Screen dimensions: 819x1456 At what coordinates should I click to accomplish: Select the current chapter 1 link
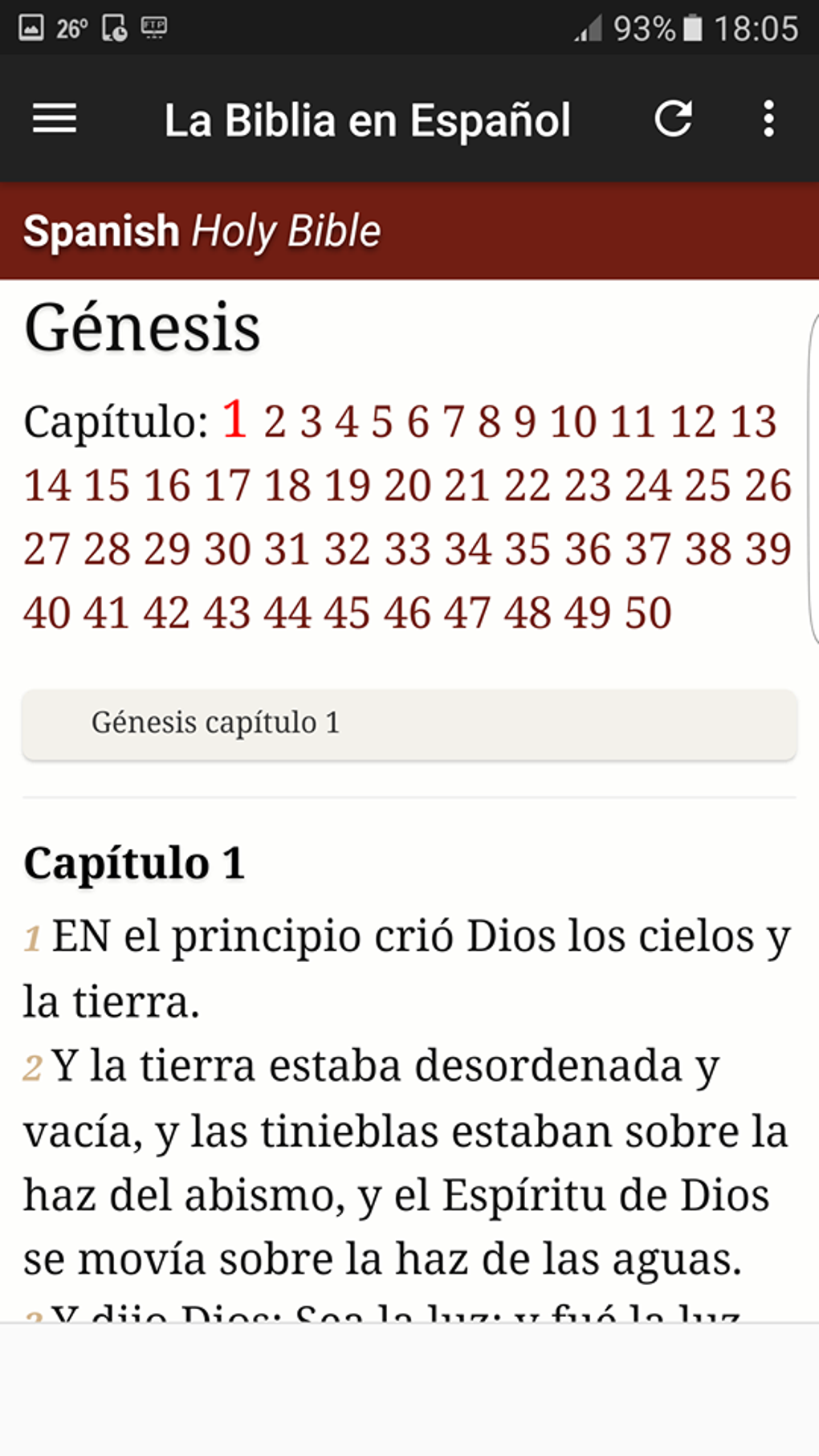tap(234, 419)
